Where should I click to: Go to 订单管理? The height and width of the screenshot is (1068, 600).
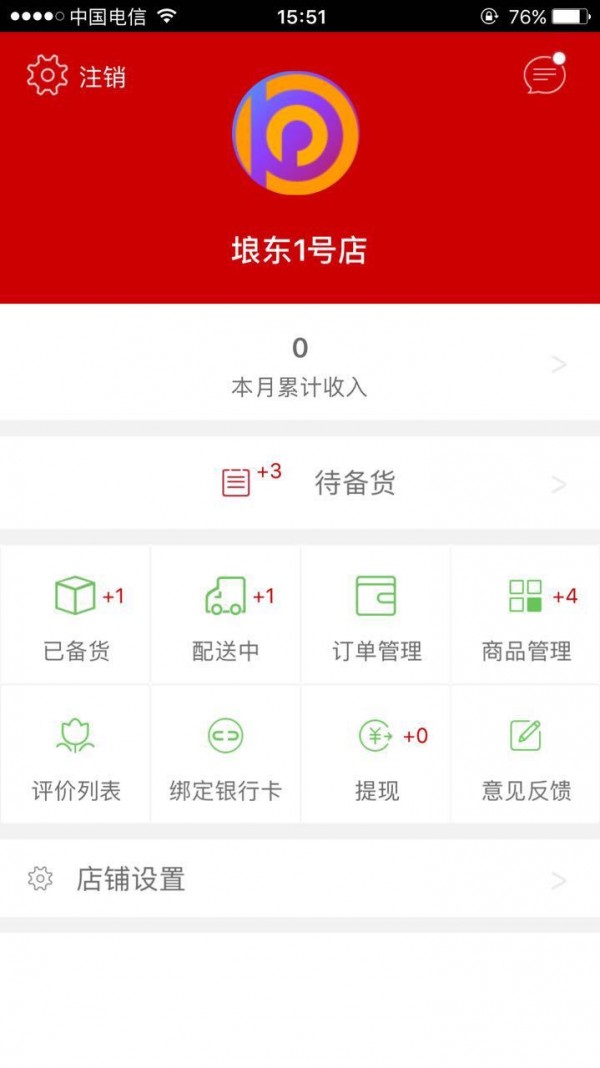(x=376, y=616)
